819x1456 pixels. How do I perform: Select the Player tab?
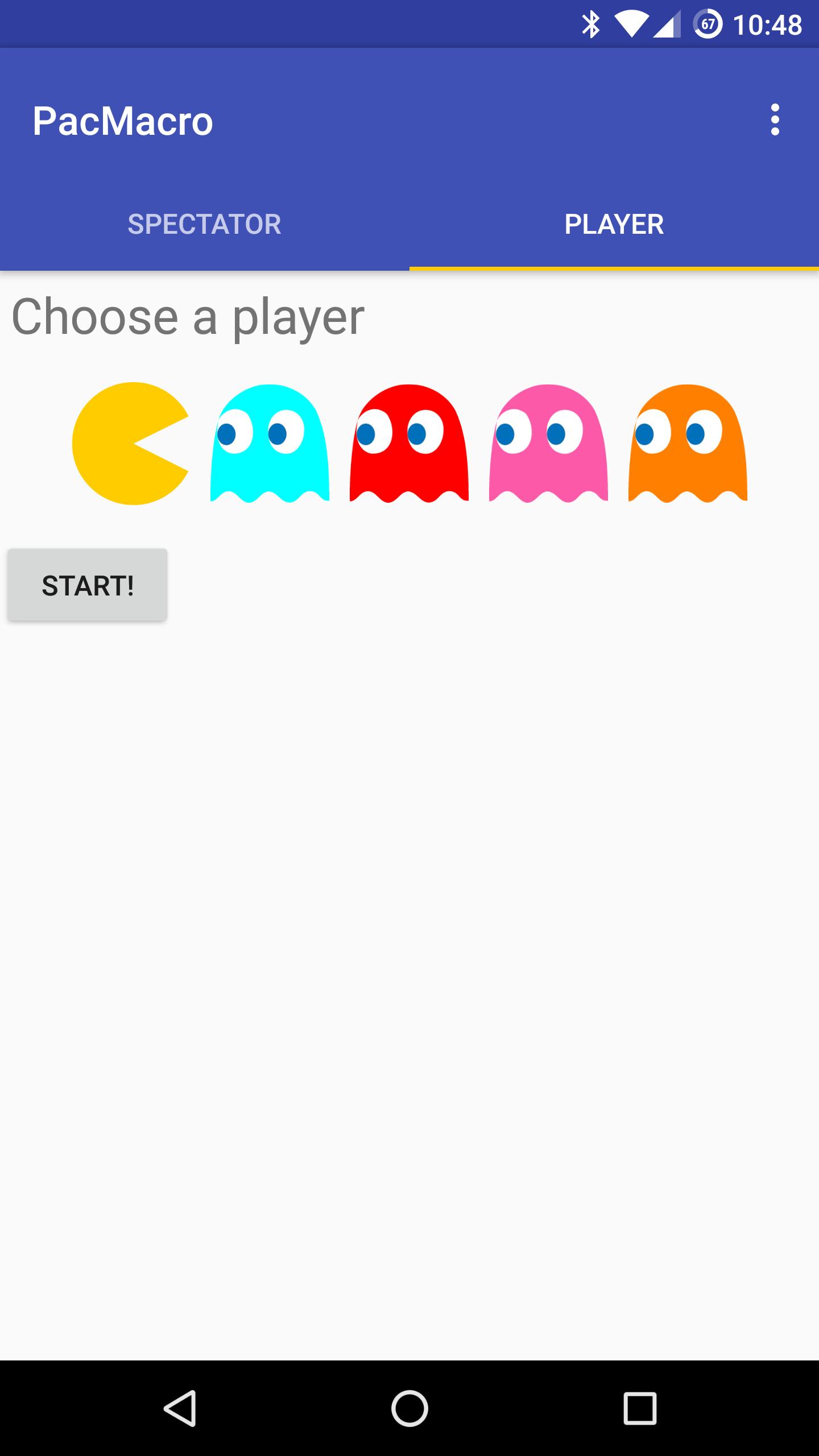click(614, 224)
